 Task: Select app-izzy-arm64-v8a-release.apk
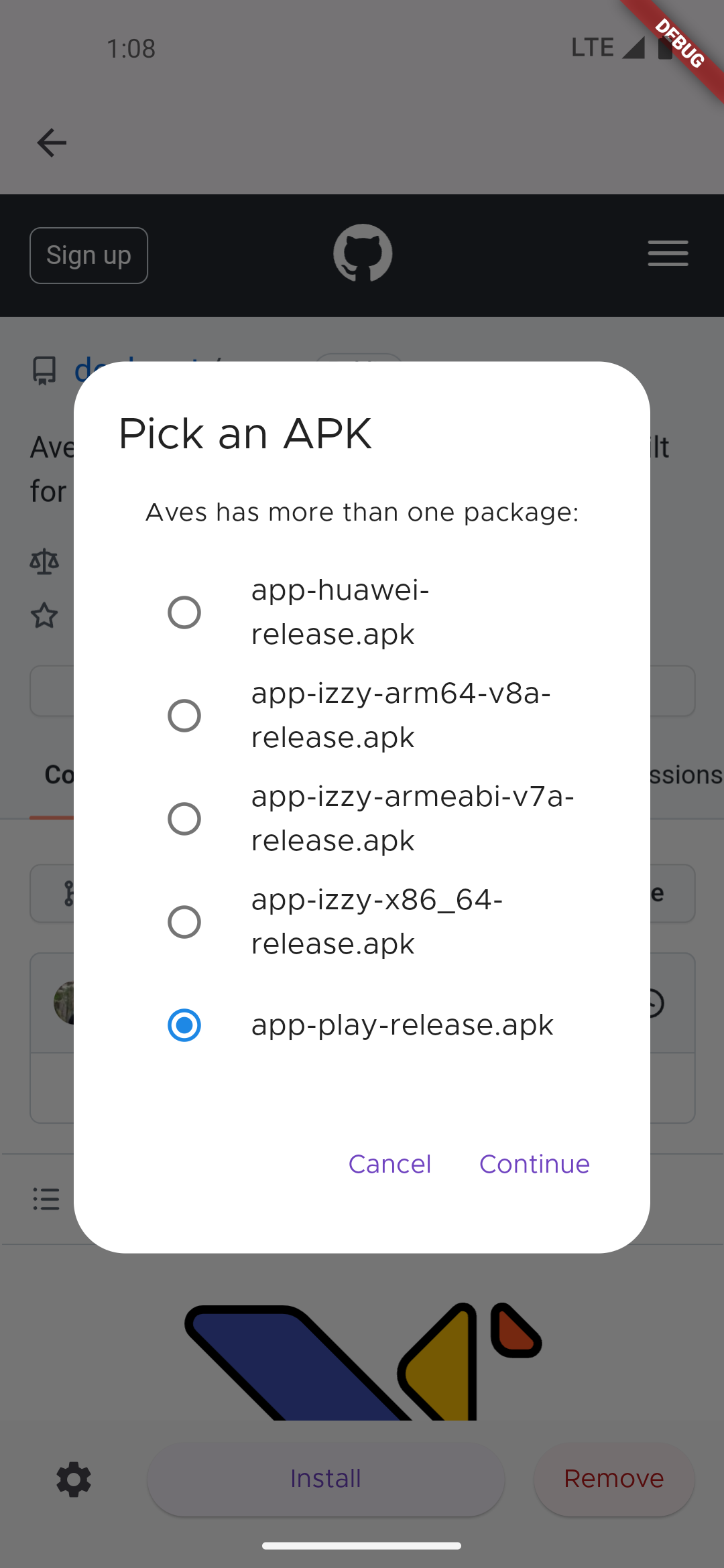pos(184,716)
